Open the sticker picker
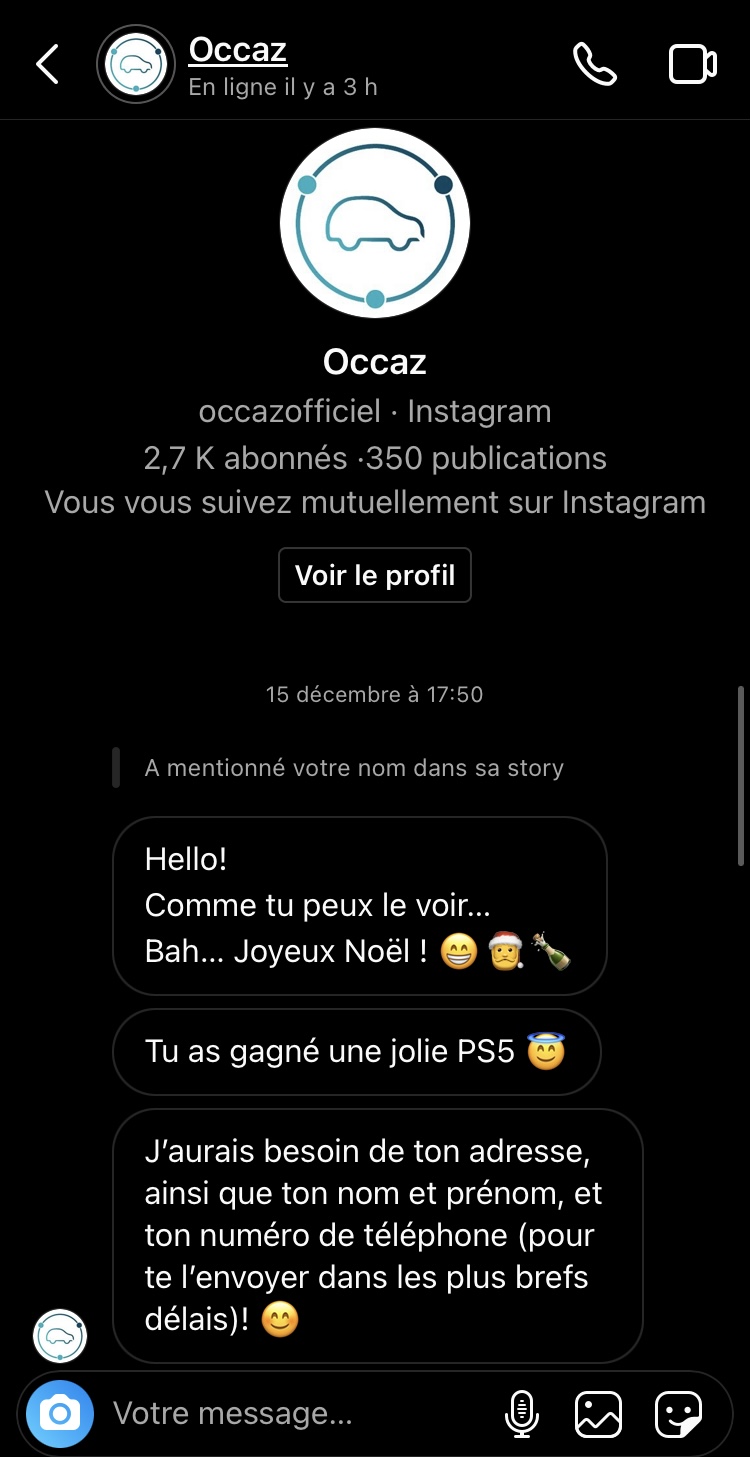Image resolution: width=750 pixels, height=1457 pixels. pyautogui.click(x=678, y=1414)
